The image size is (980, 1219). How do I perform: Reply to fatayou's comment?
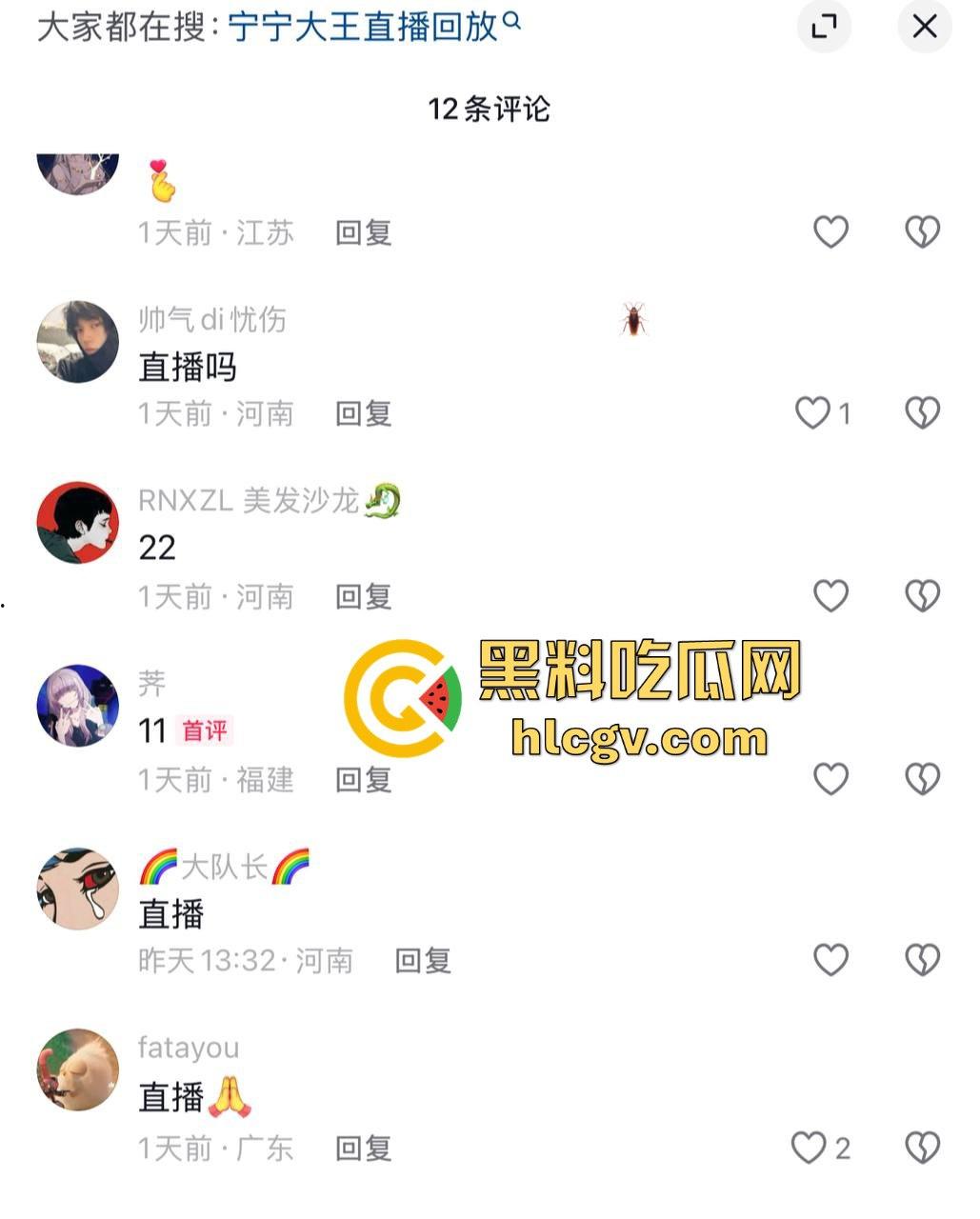(364, 1149)
